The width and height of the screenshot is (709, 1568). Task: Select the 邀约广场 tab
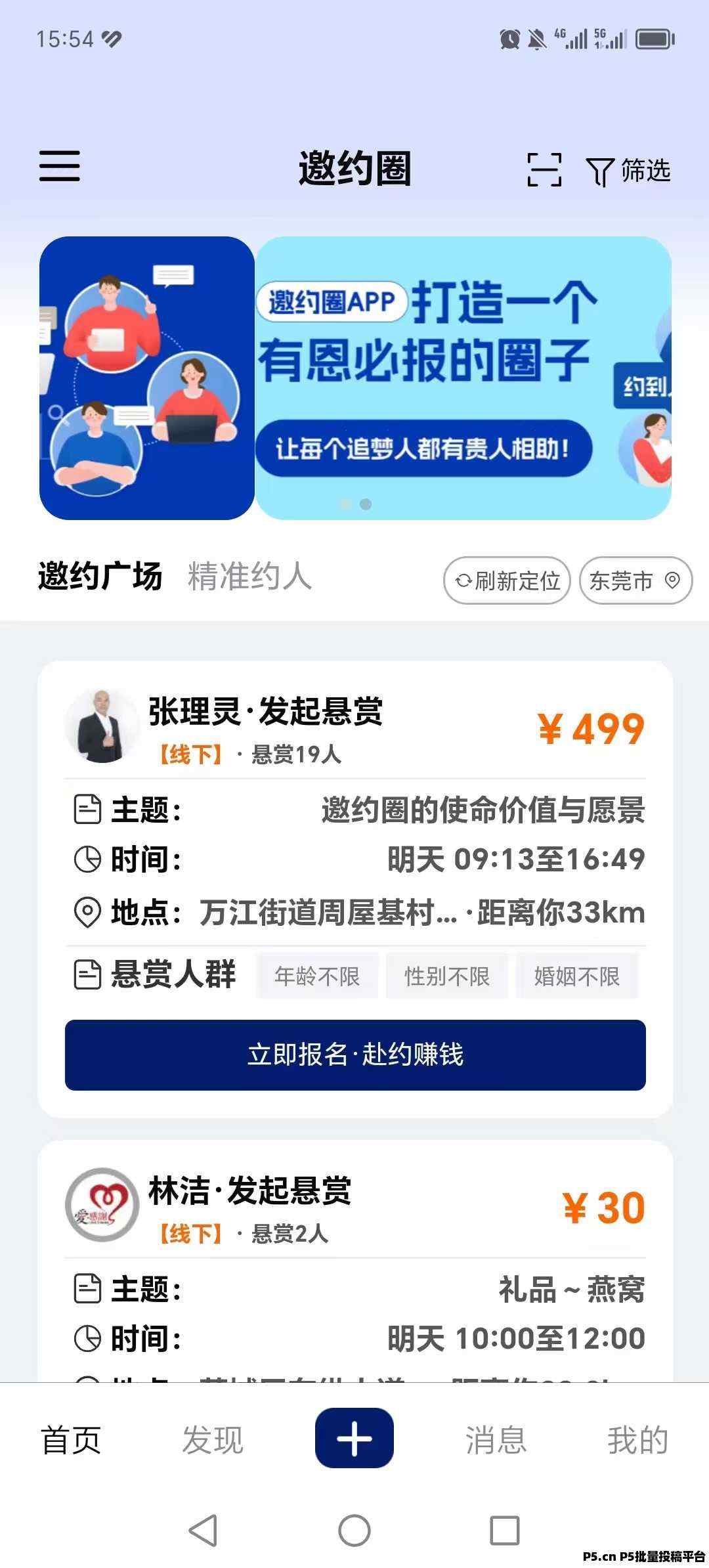[100, 577]
